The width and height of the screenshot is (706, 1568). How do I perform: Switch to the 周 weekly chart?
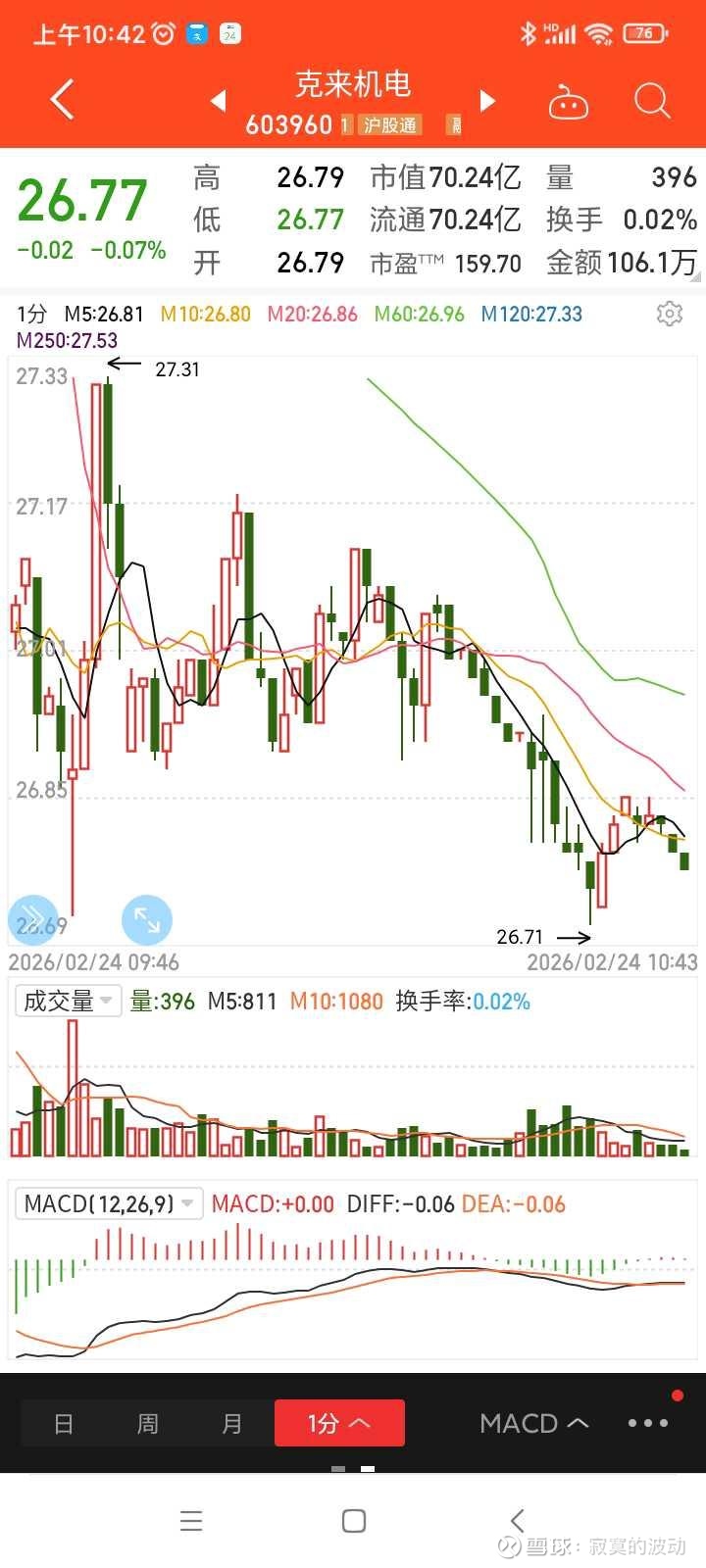[147, 1423]
